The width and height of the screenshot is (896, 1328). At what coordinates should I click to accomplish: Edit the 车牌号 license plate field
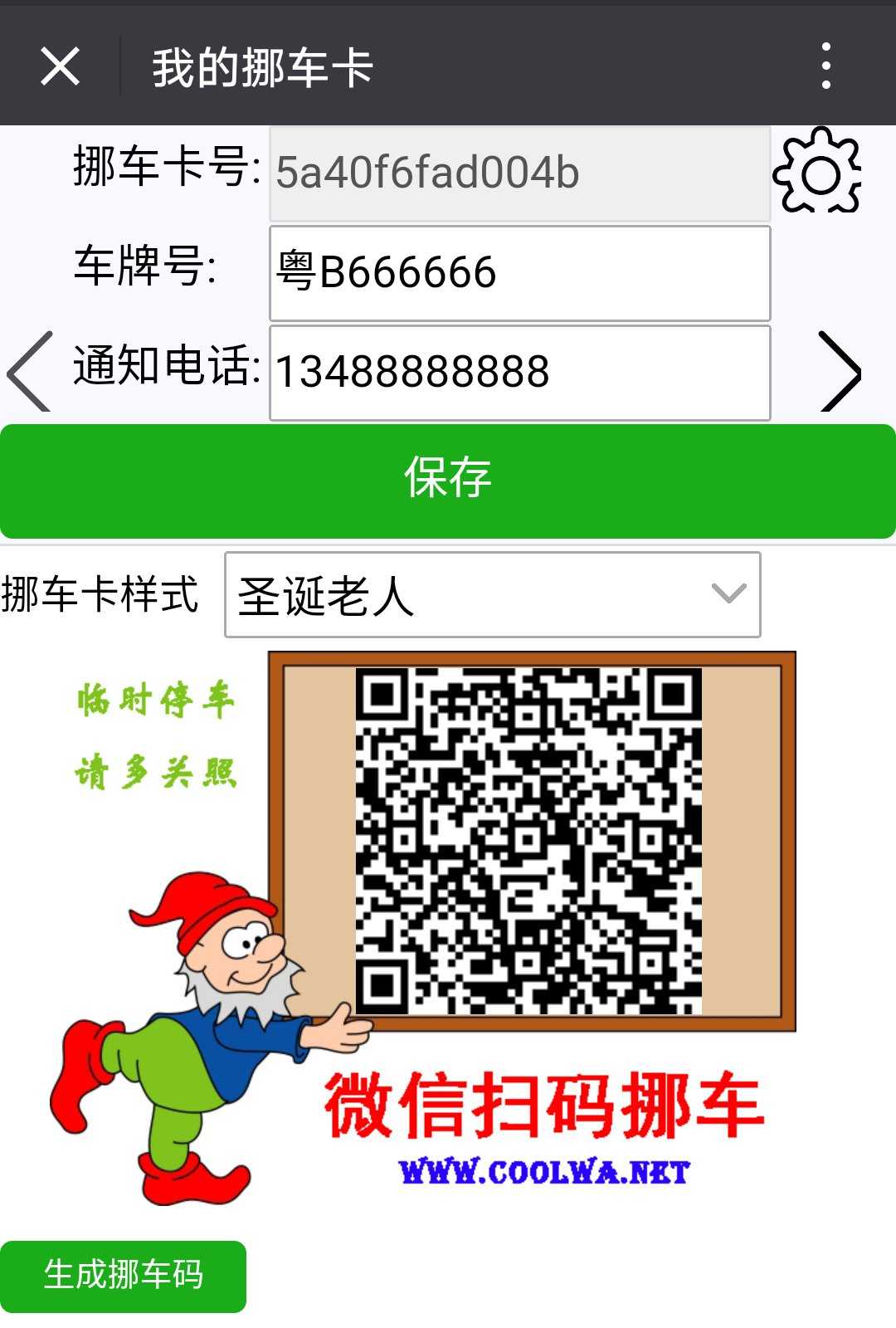coord(519,273)
